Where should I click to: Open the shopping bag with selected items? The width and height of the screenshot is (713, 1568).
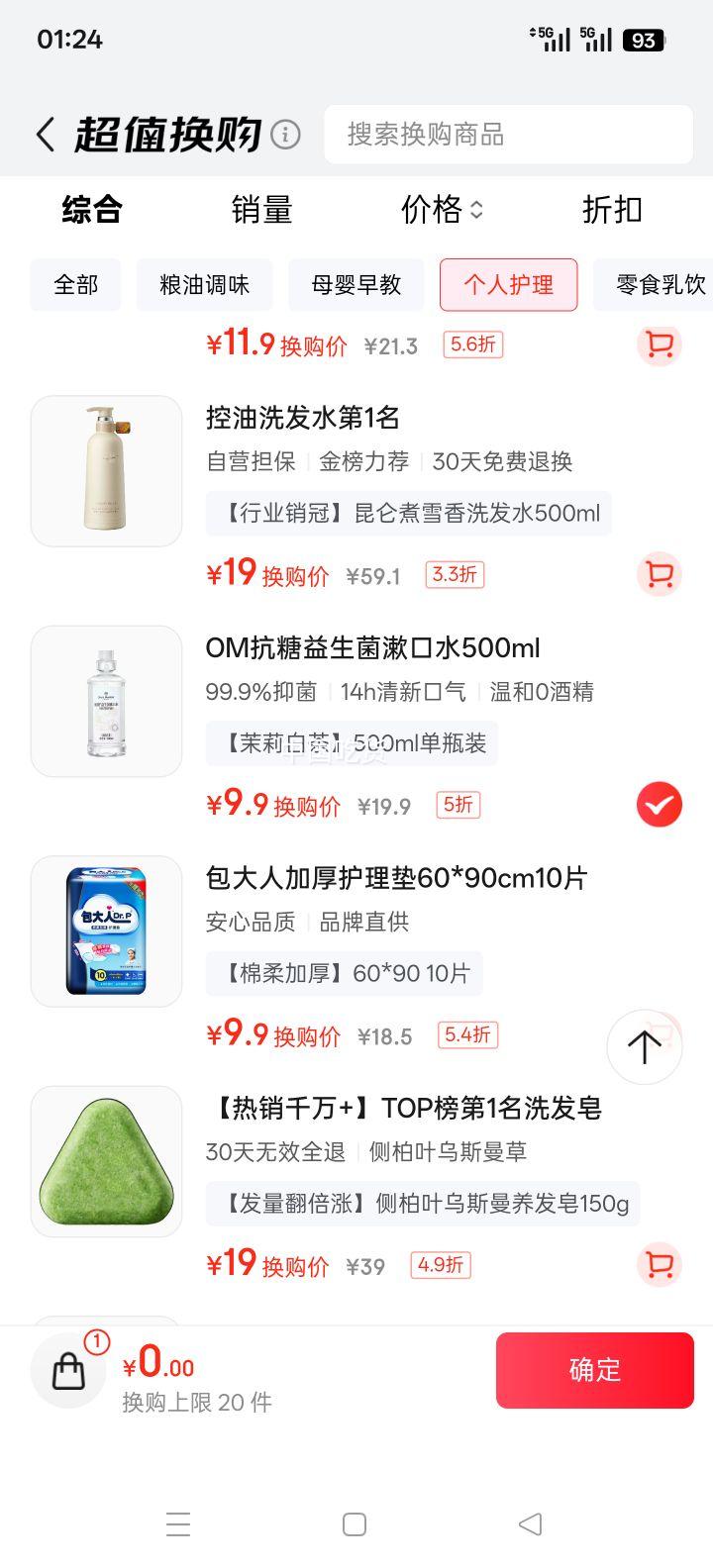pos(69,1370)
